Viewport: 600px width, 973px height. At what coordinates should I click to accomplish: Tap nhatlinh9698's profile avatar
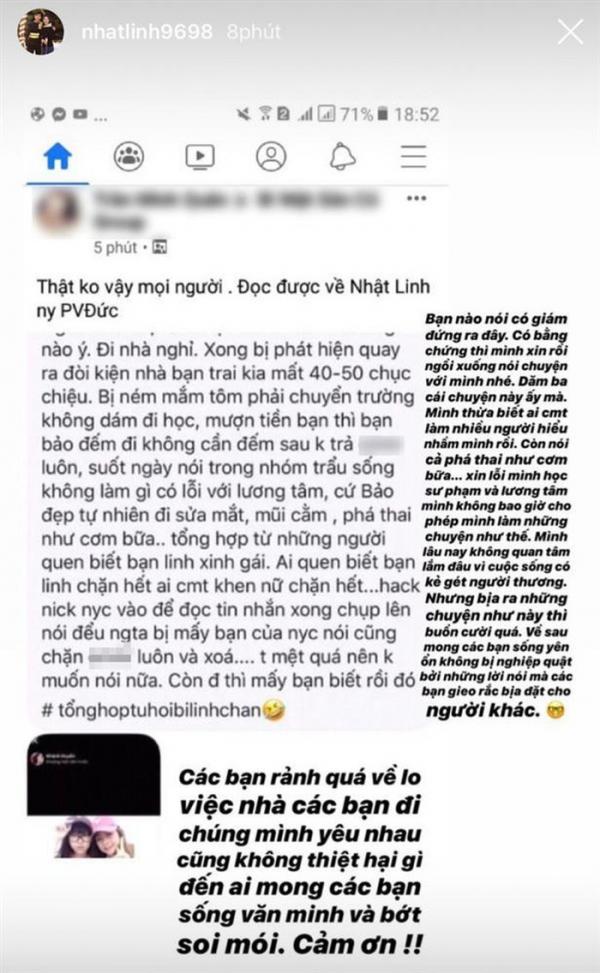[40, 31]
